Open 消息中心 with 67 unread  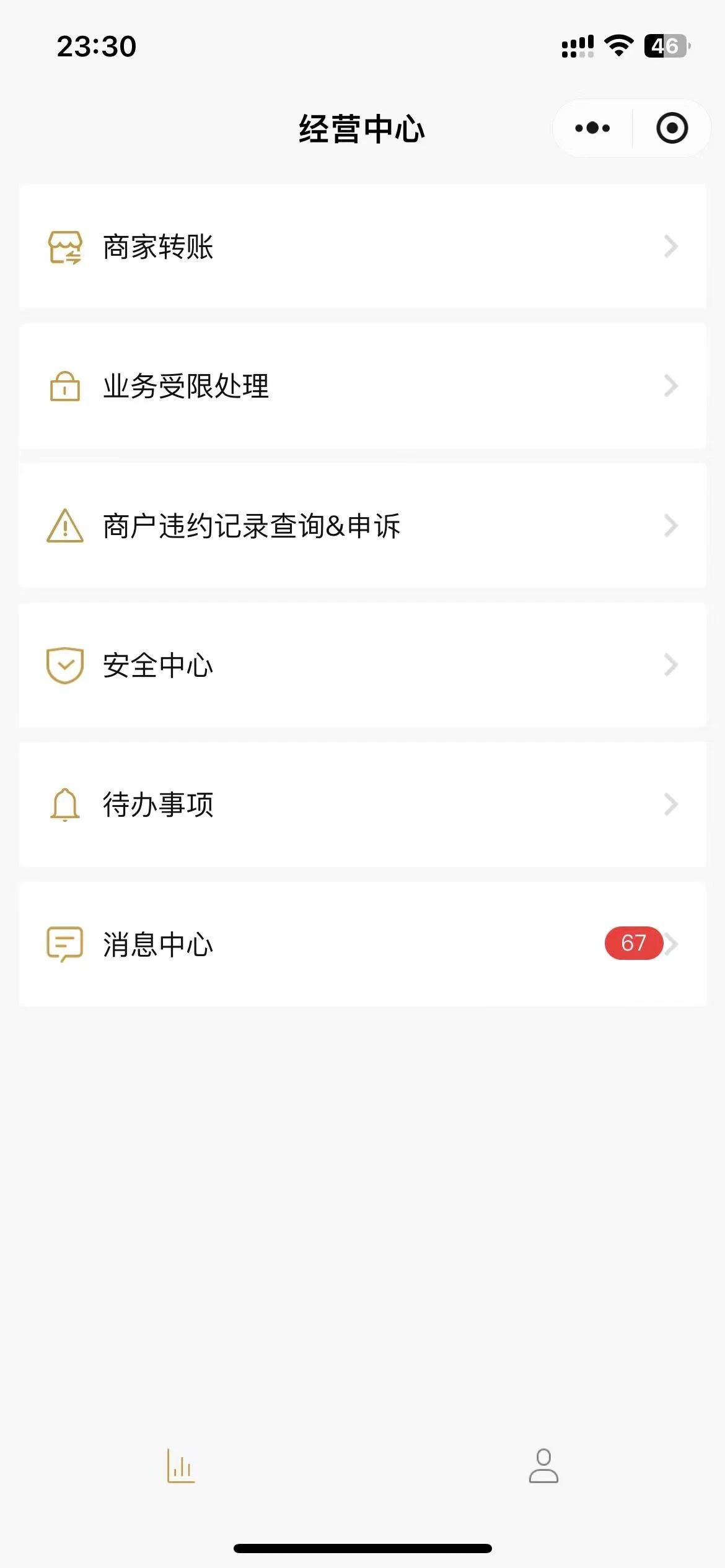click(x=362, y=944)
